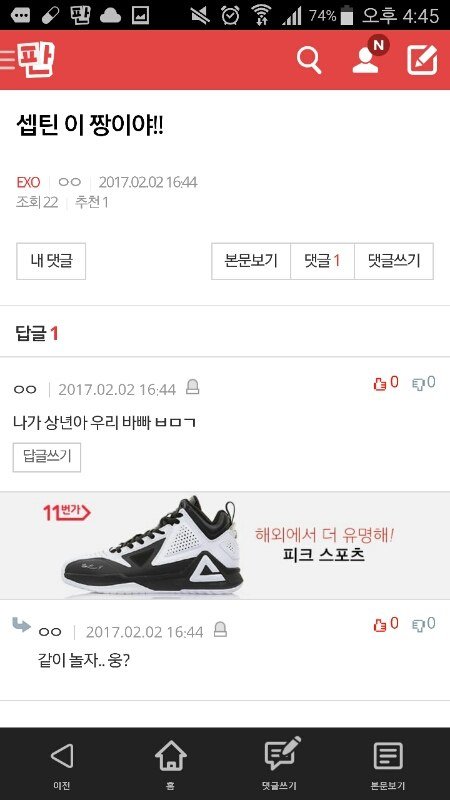Select the 본문보기 button under the title
450x800 pixels.
(251, 261)
